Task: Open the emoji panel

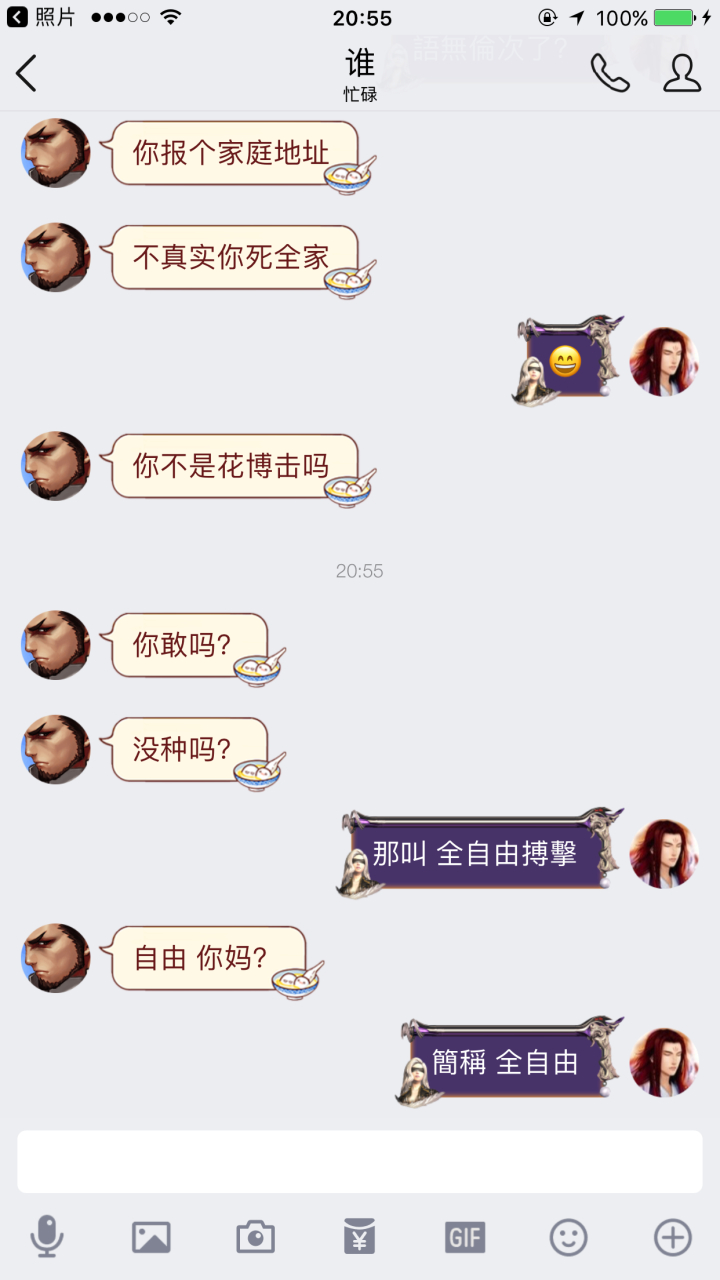Action: point(569,1238)
